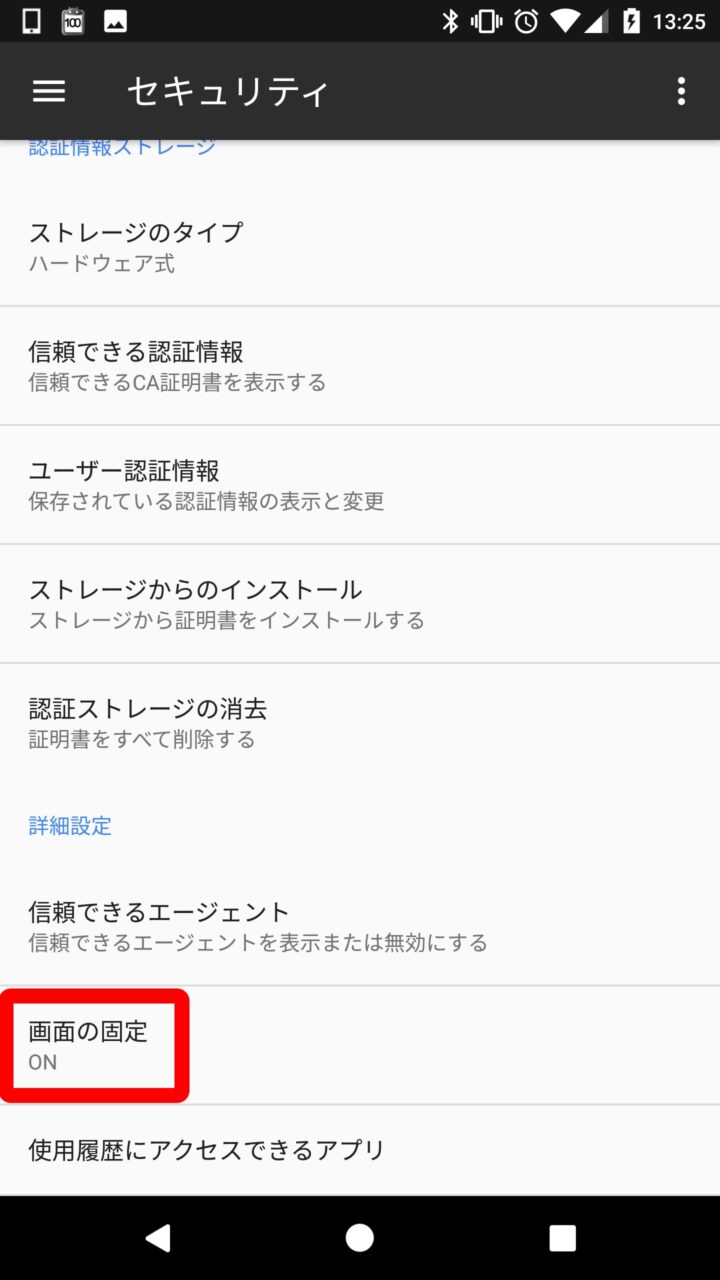Viewport: 720px width, 1280px height.
Task: Choose 認証ストレージの消去
Action: coord(360,723)
